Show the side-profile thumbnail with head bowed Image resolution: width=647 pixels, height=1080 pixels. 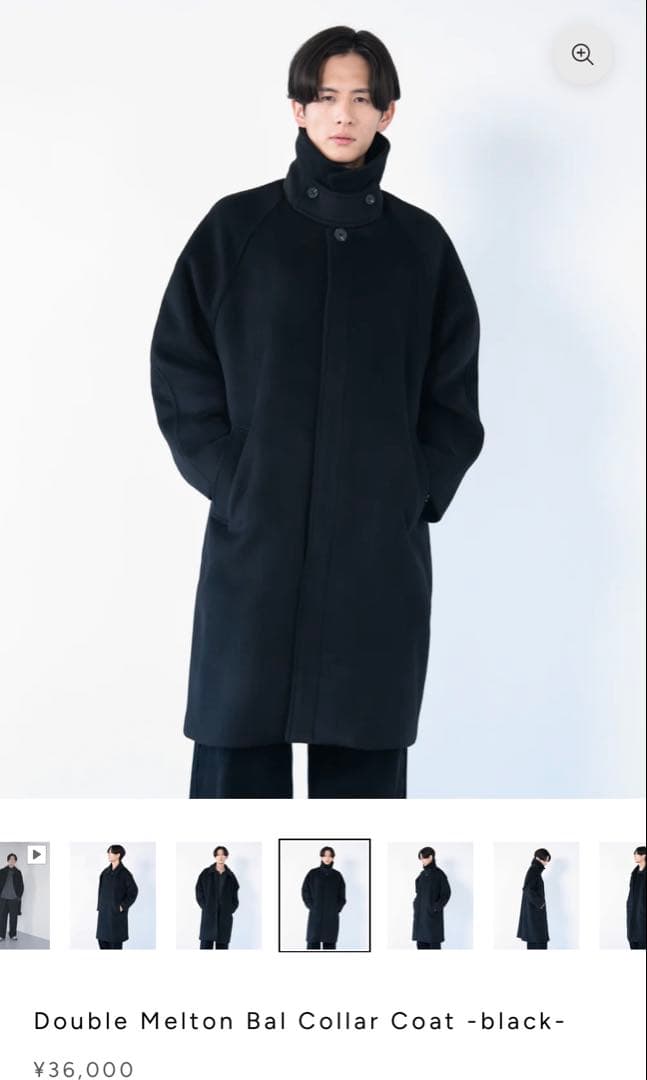(536, 895)
